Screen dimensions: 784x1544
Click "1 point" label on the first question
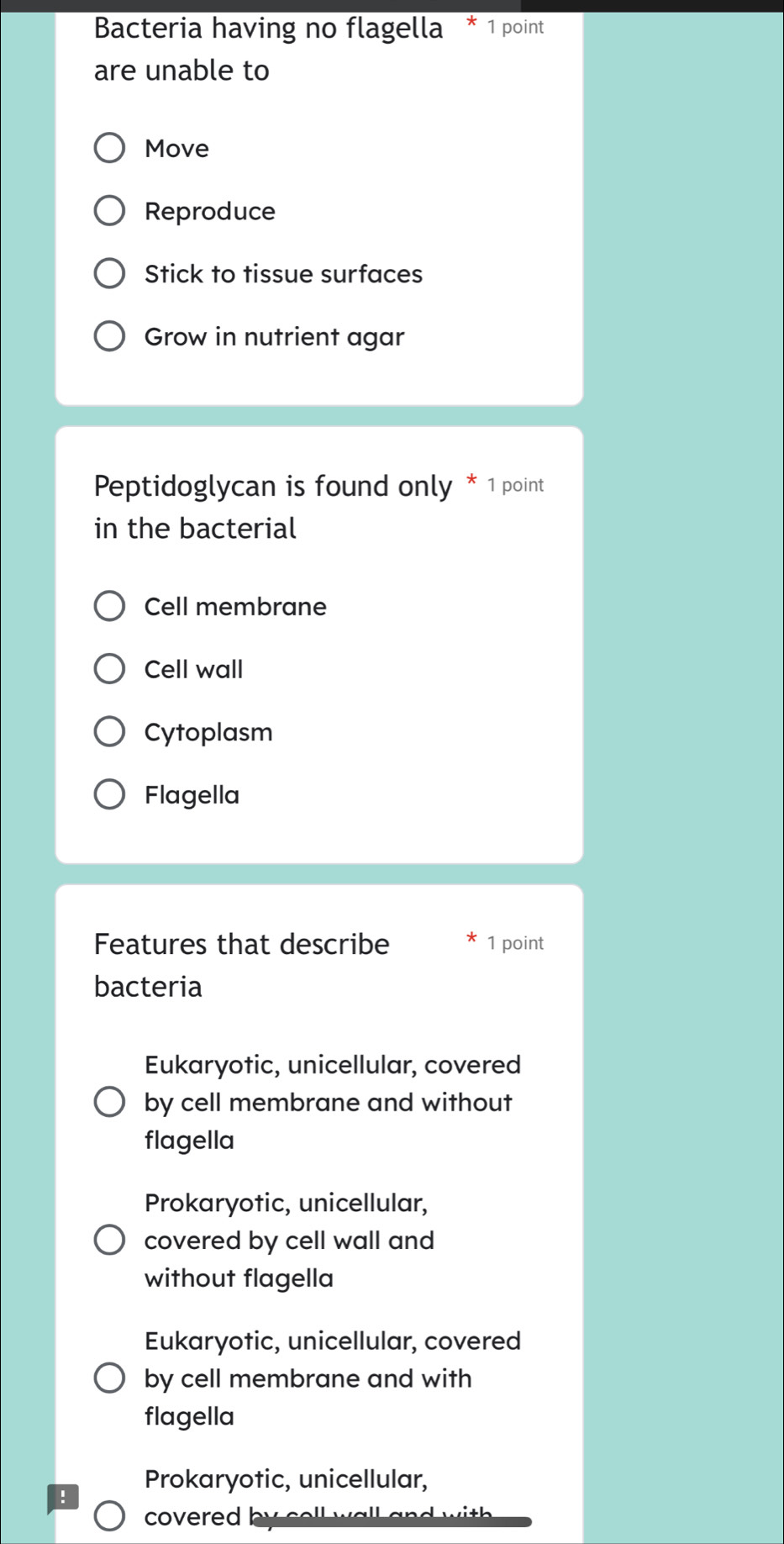click(x=515, y=26)
